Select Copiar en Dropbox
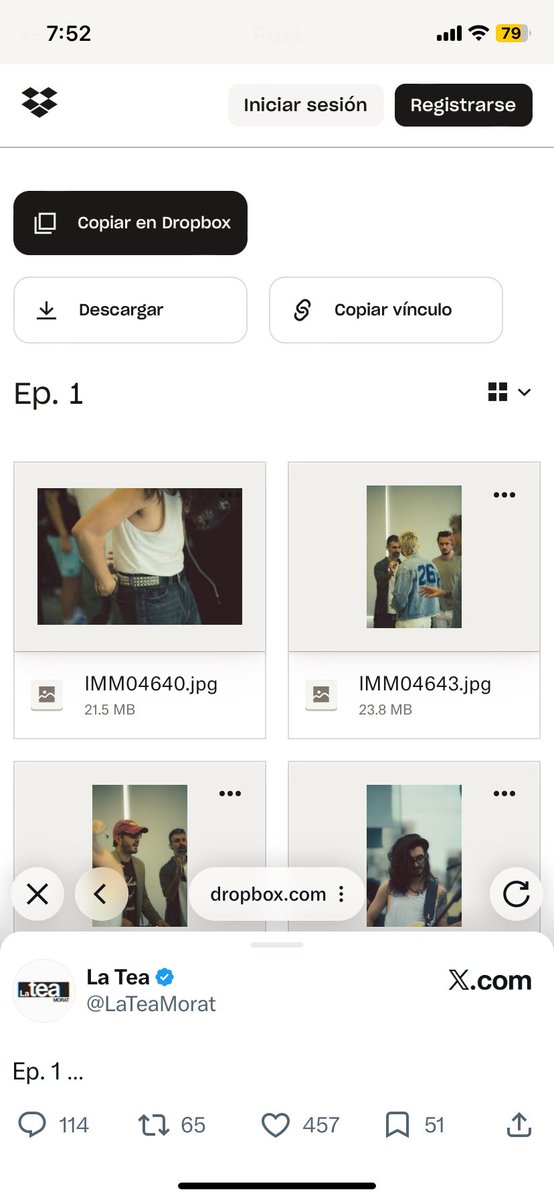The height and width of the screenshot is (1200, 554). pyautogui.click(x=130, y=223)
